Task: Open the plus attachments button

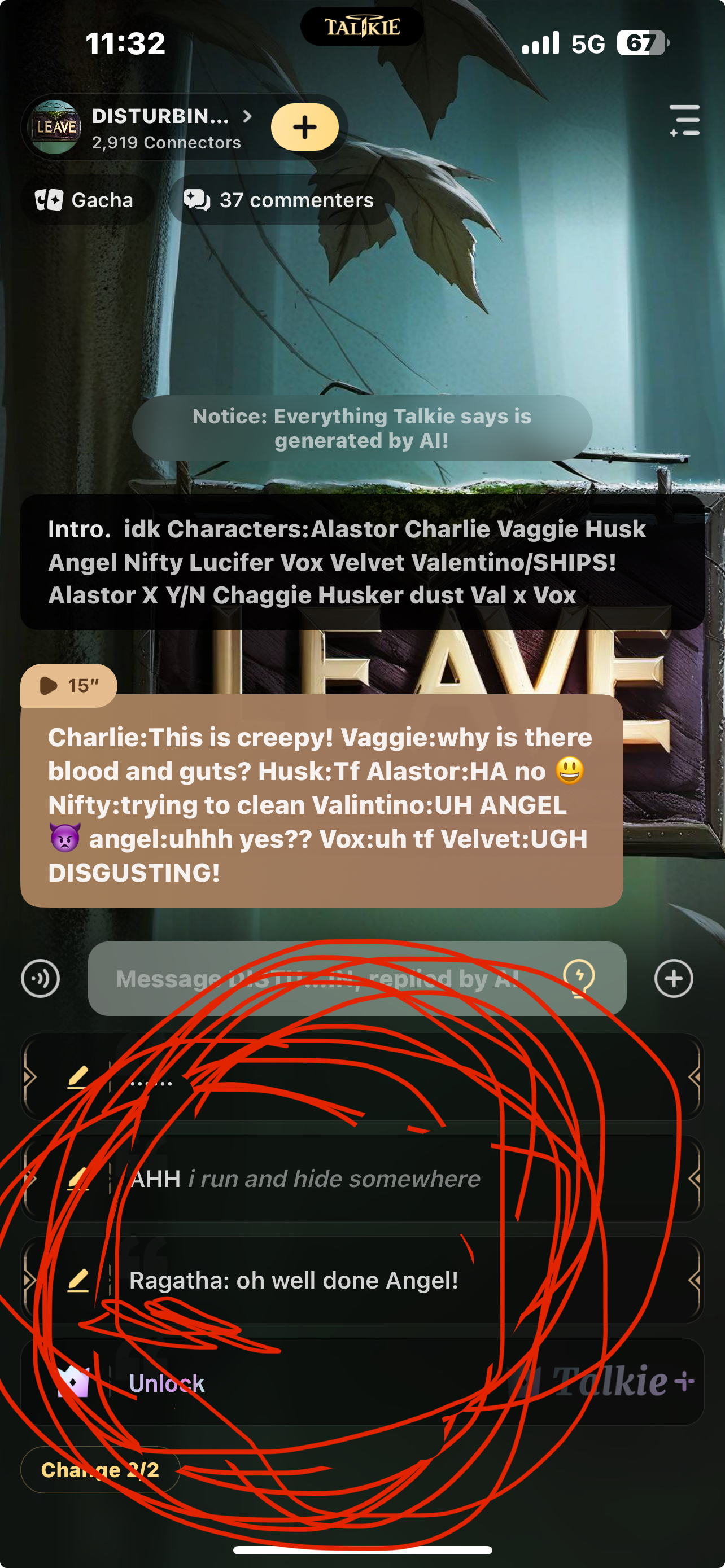Action: [x=673, y=979]
